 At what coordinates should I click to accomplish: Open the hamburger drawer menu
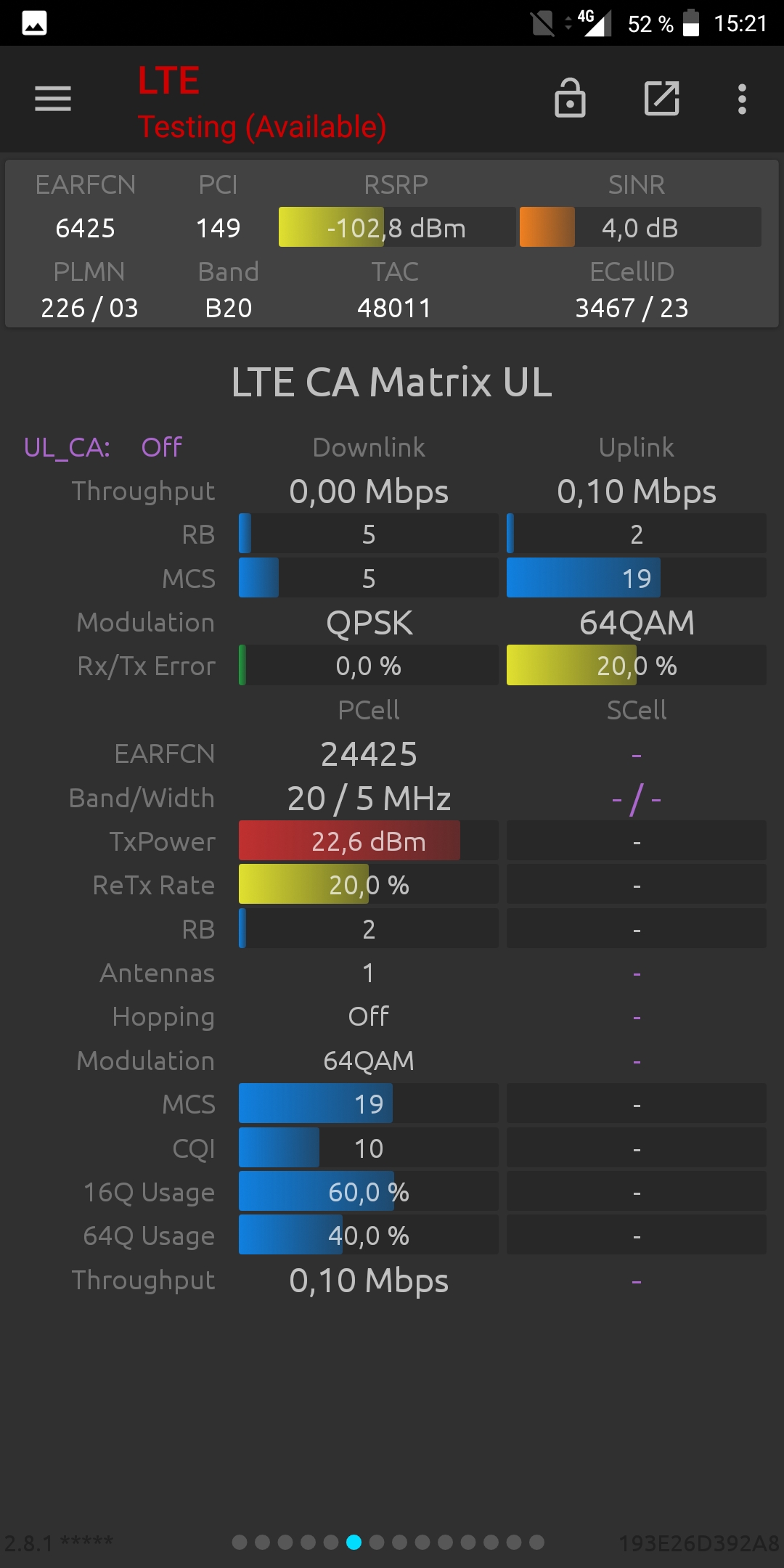[53, 99]
